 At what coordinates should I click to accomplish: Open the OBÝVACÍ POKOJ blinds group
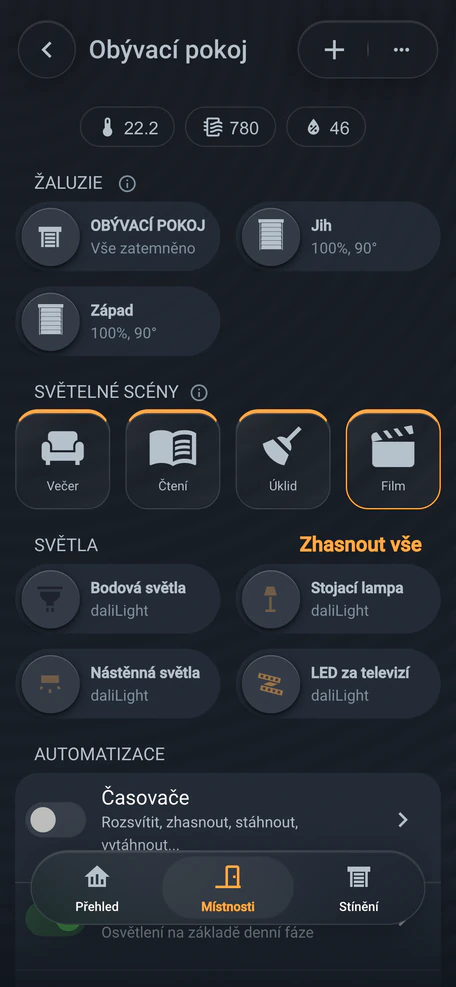click(118, 237)
